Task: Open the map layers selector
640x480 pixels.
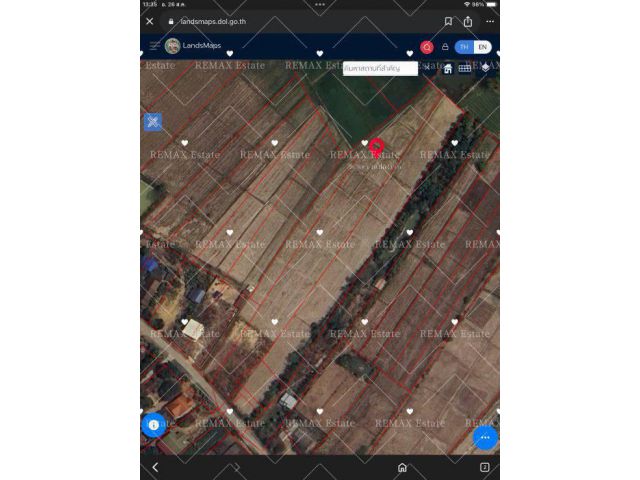Action: click(485, 68)
